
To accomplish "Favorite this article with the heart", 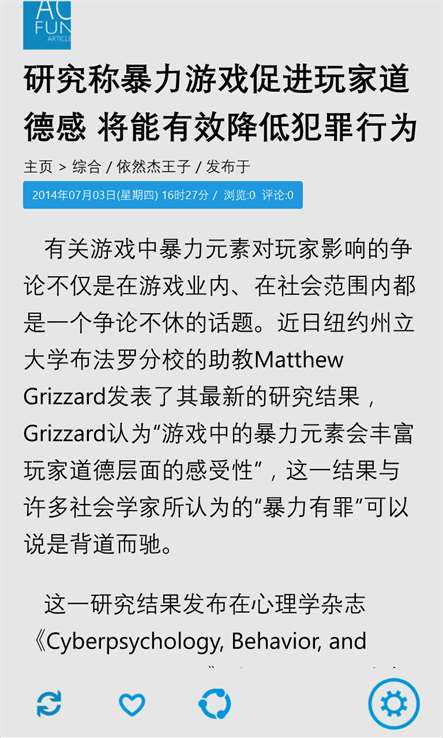I will pyautogui.click(x=132, y=704).
